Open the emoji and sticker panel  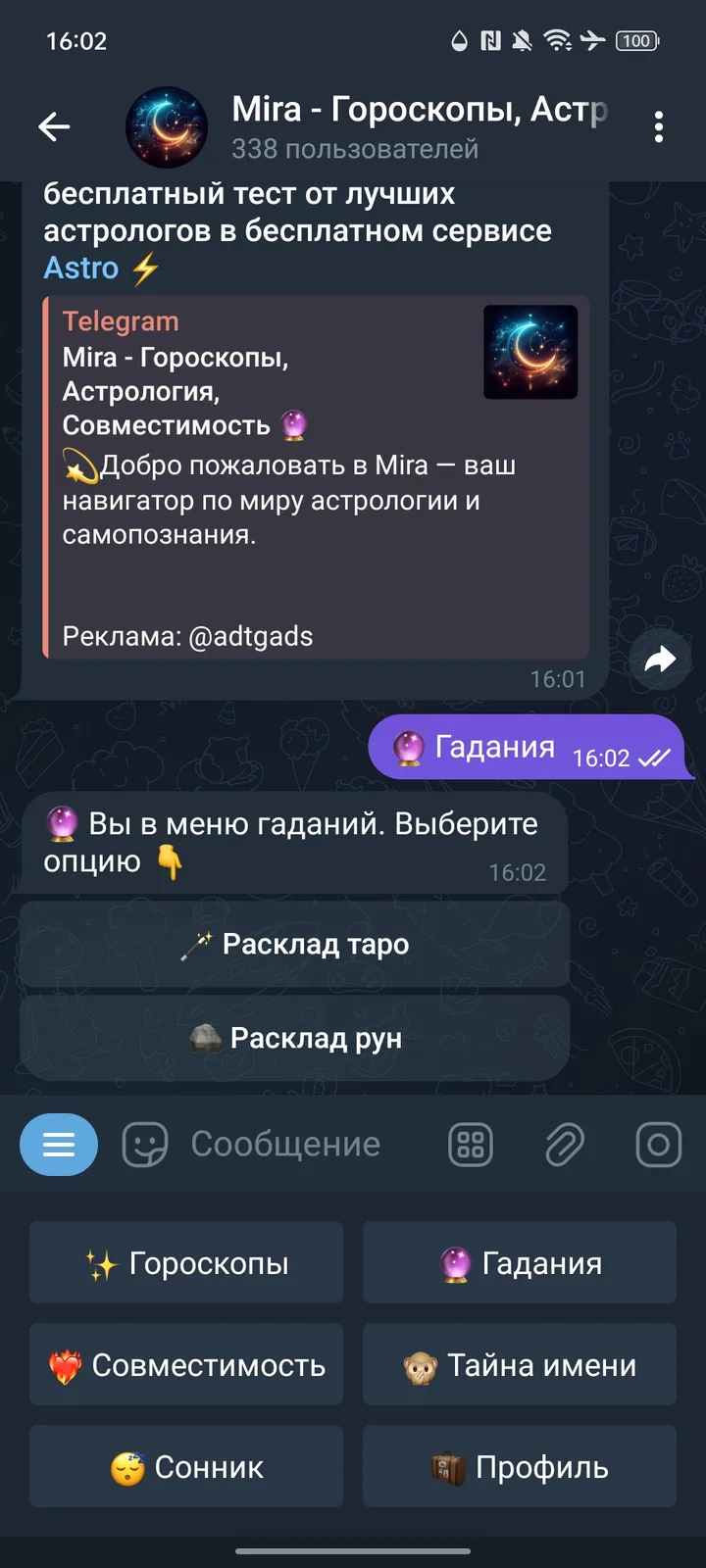click(x=144, y=1144)
